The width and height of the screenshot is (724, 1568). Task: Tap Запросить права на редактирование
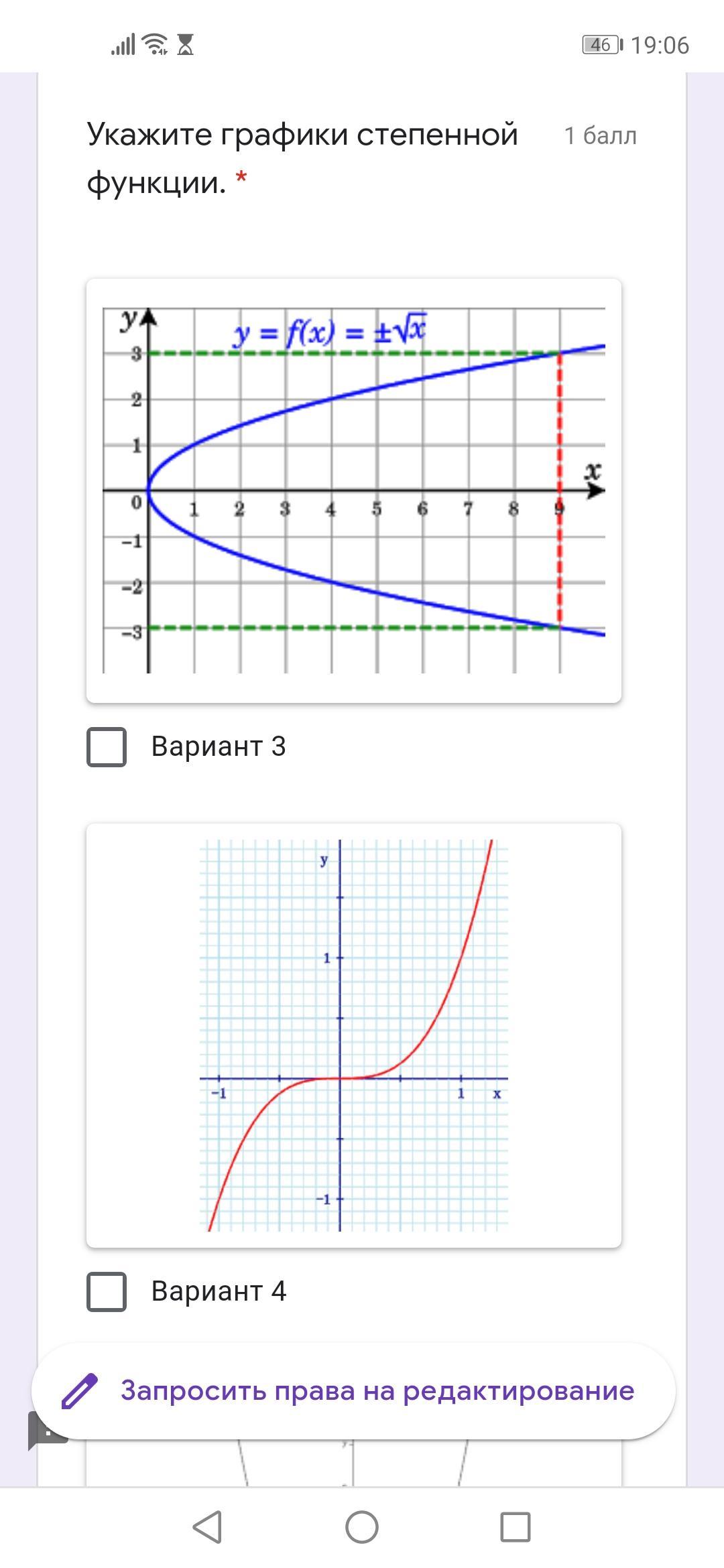pyautogui.click(x=354, y=1390)
